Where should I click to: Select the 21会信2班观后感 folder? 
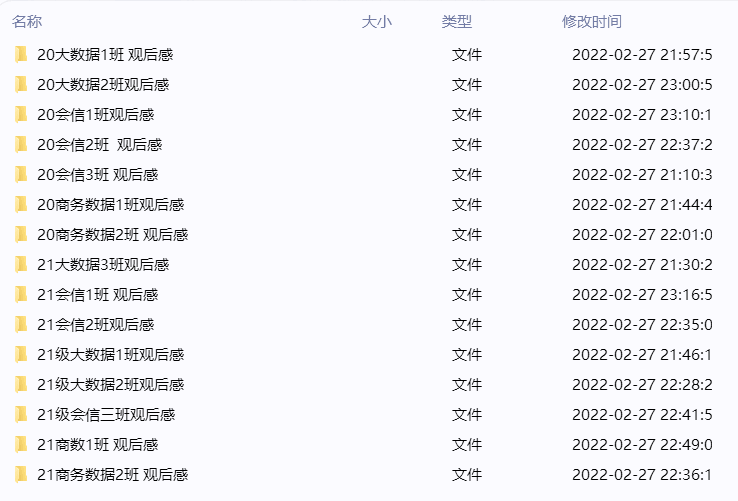tap(95, 325)
